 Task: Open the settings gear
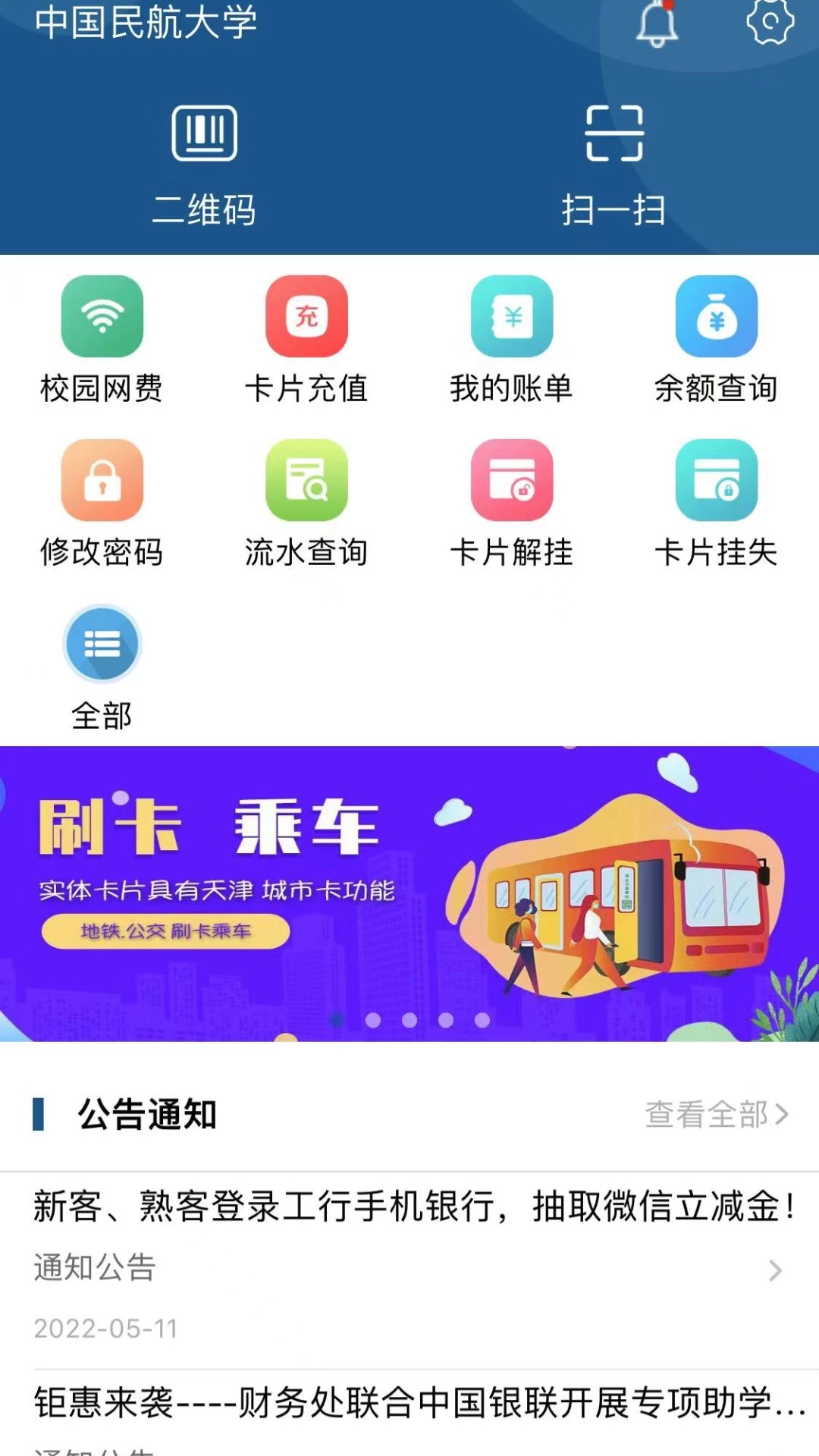(770, 21)
